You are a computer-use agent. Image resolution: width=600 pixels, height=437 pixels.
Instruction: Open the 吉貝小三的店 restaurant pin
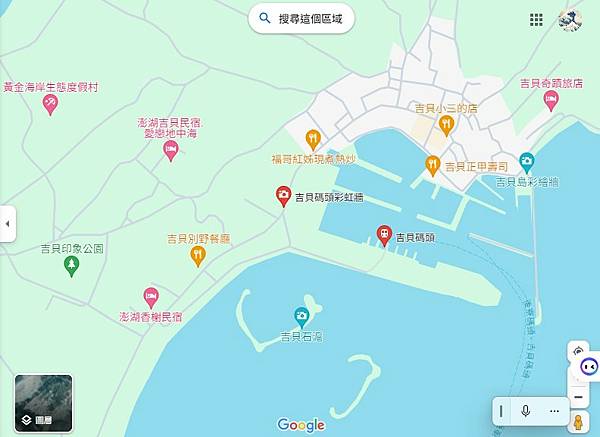[446, 125]
